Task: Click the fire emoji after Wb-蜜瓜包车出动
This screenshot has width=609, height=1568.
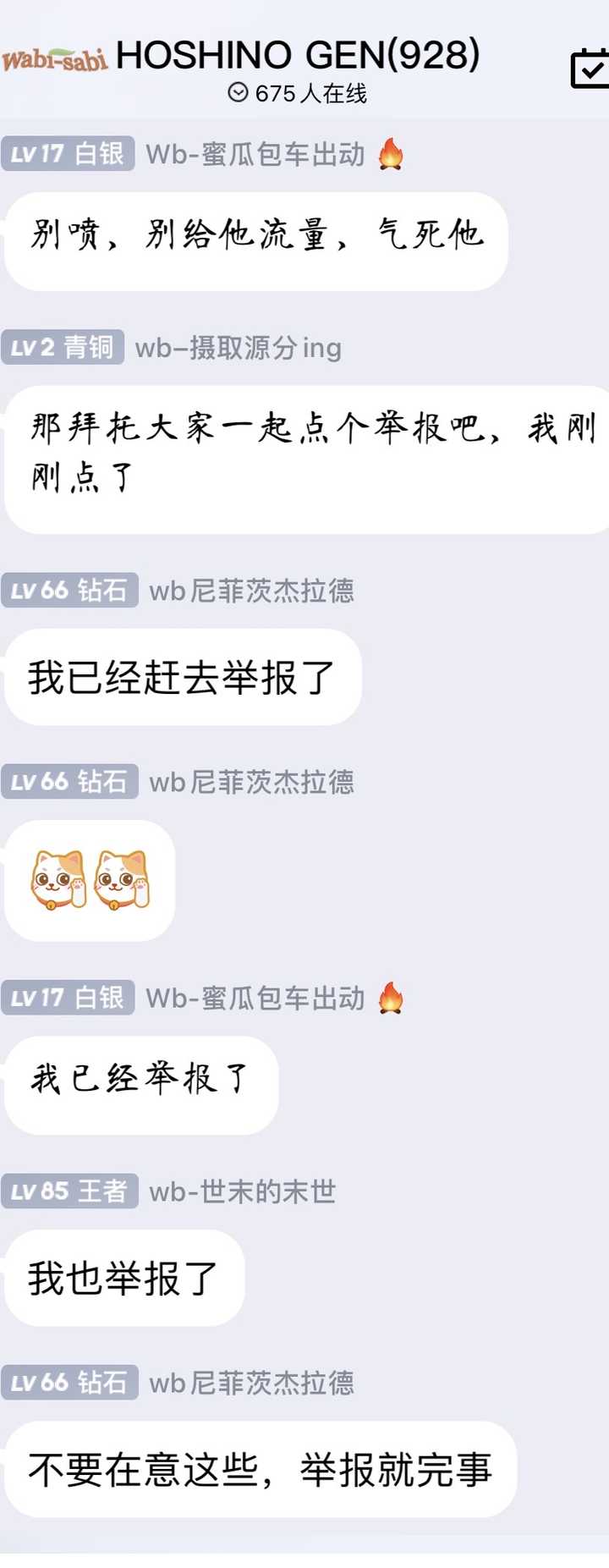Action: (x=388, y=155)
